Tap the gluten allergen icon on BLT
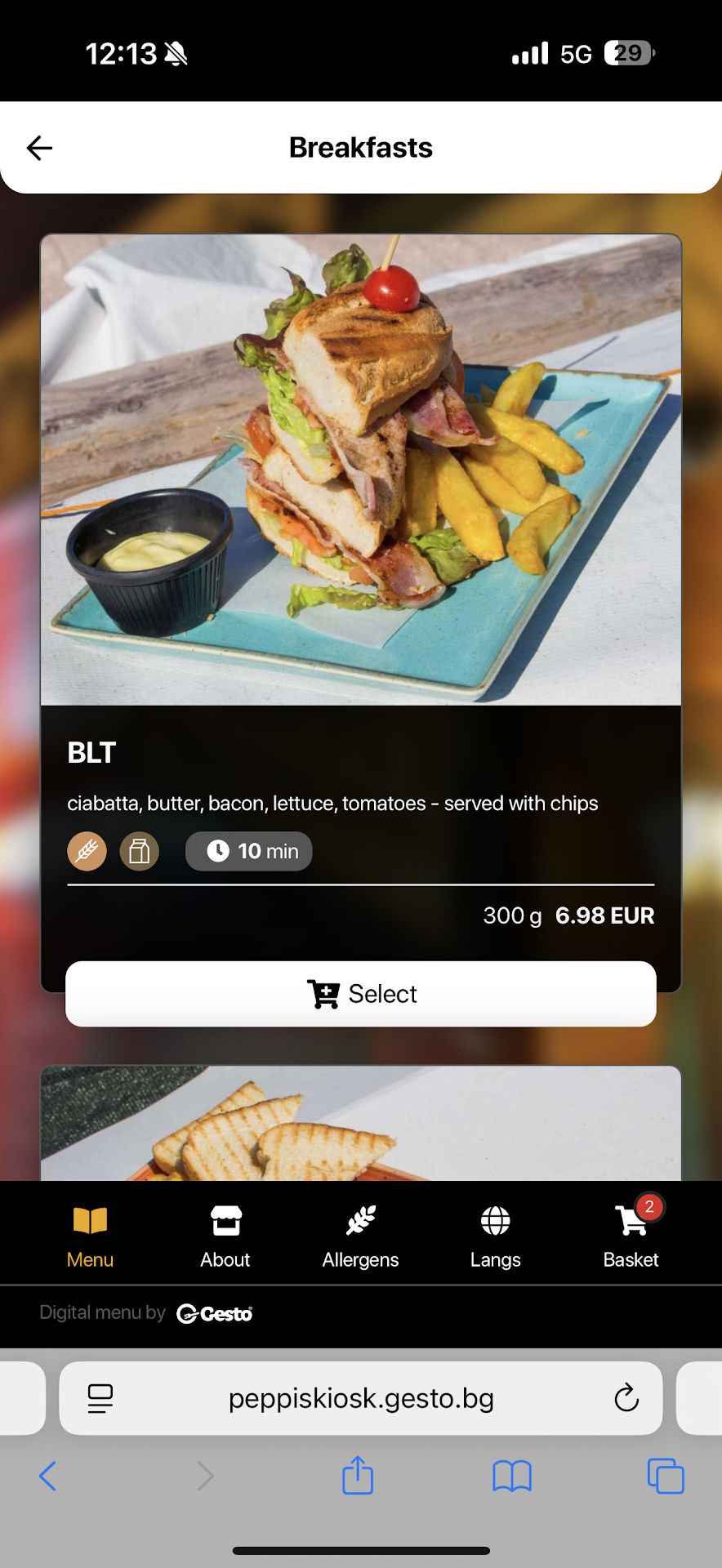 point(87,852)
